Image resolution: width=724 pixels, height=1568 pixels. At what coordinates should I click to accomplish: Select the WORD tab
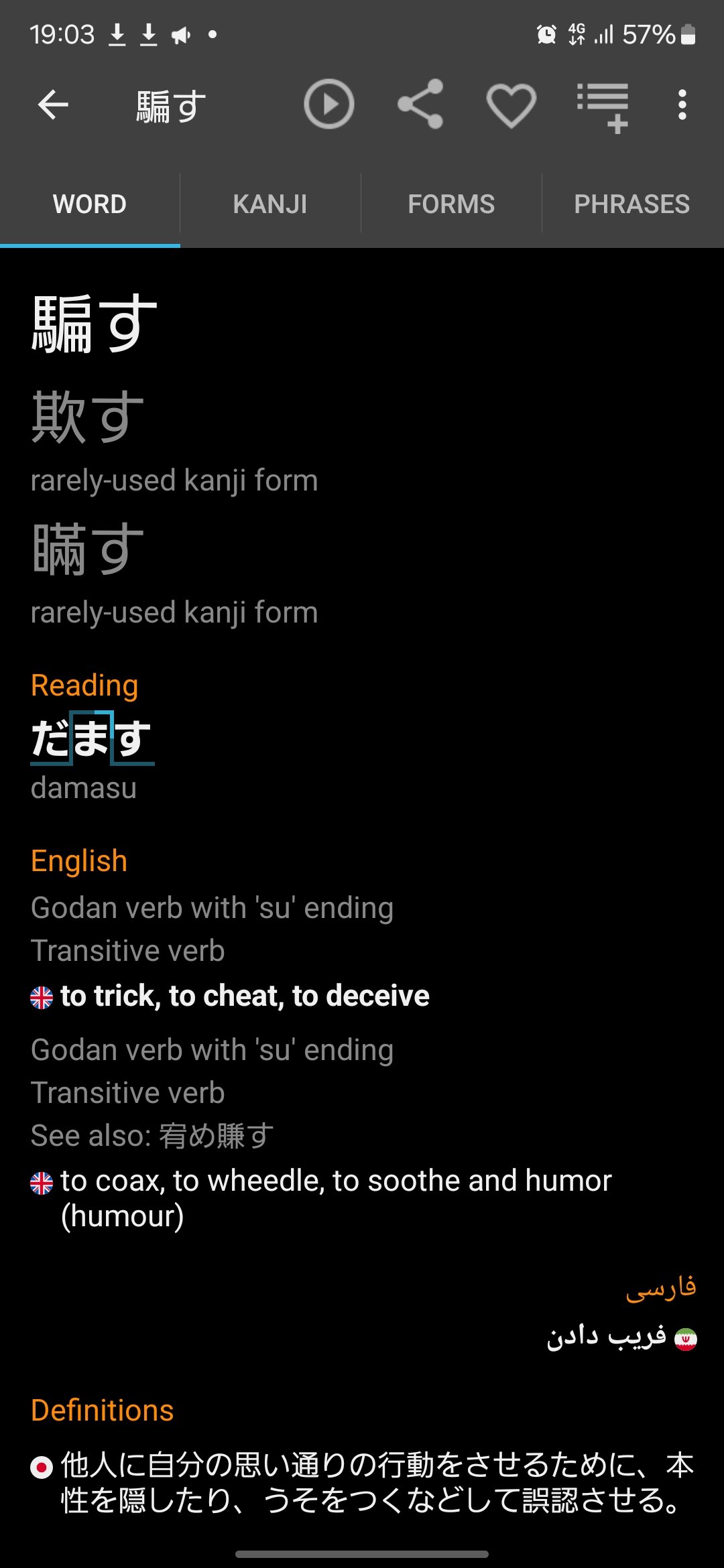pyautogui.click(x=90, y=204)
